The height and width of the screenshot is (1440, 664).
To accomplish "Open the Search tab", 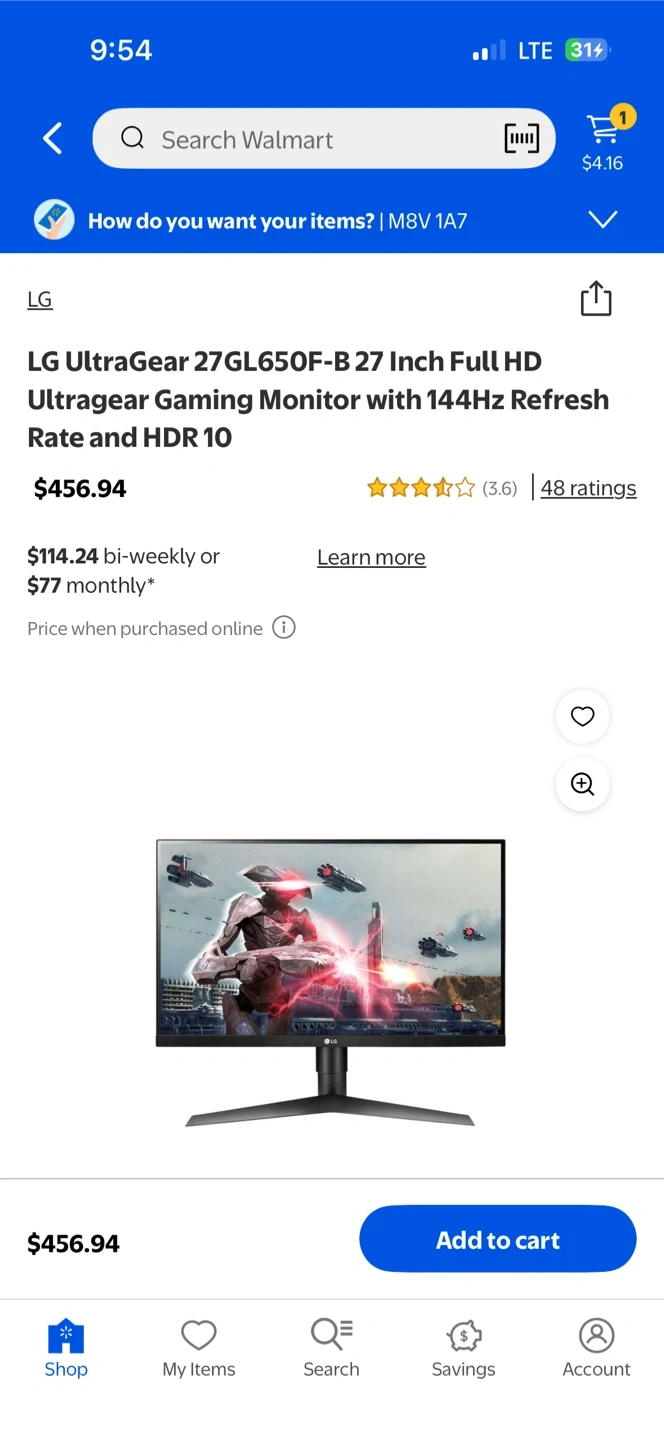I will coord(331,1348).
